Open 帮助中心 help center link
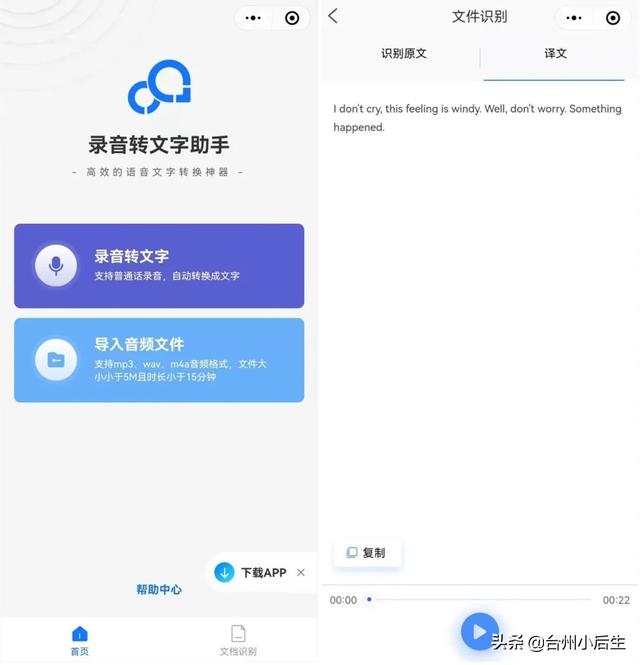 [x=159, y=590]
